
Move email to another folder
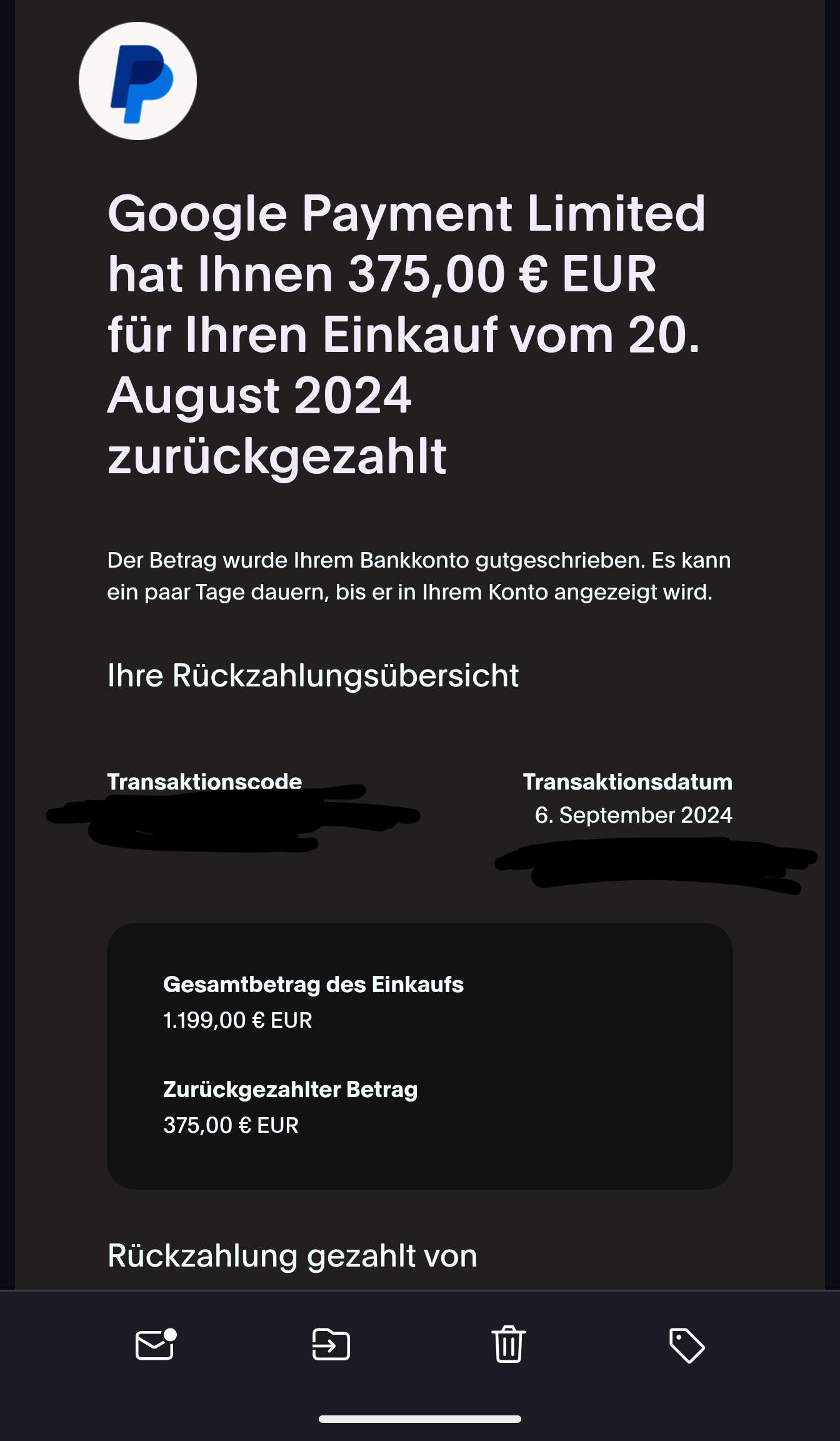pyautogui.click(x=331, y=1344)
